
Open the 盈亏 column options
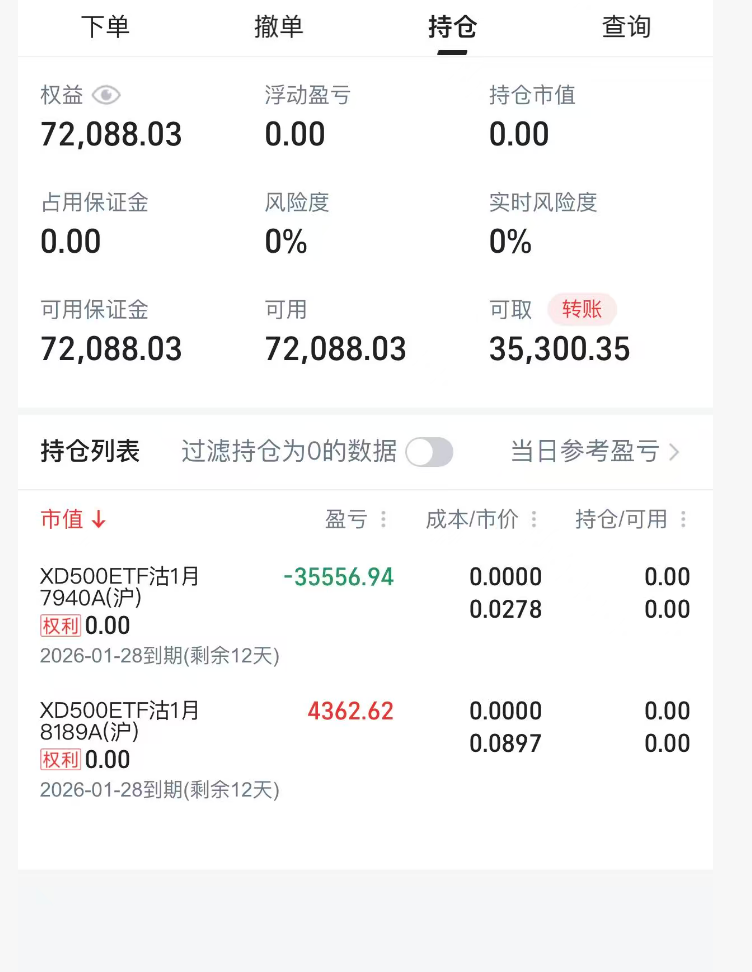pos(383,520)
